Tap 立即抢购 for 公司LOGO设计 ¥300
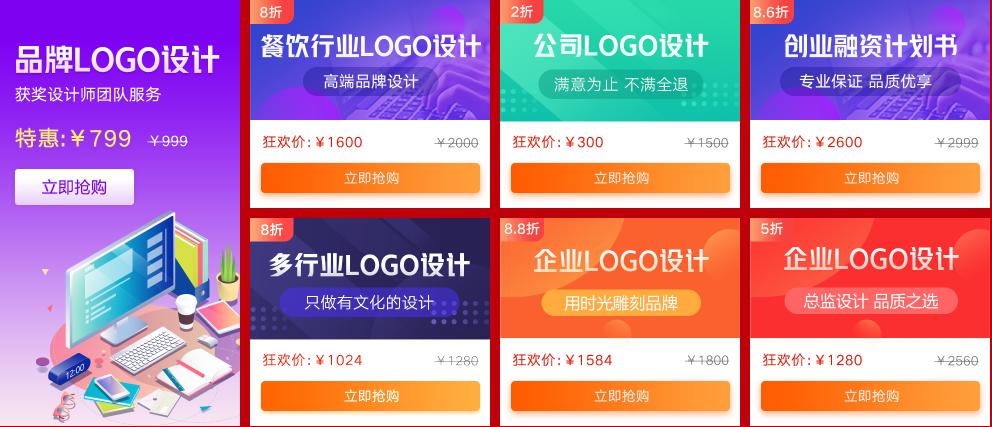Viewport: 992px width, 427px height. pos(620,178)
